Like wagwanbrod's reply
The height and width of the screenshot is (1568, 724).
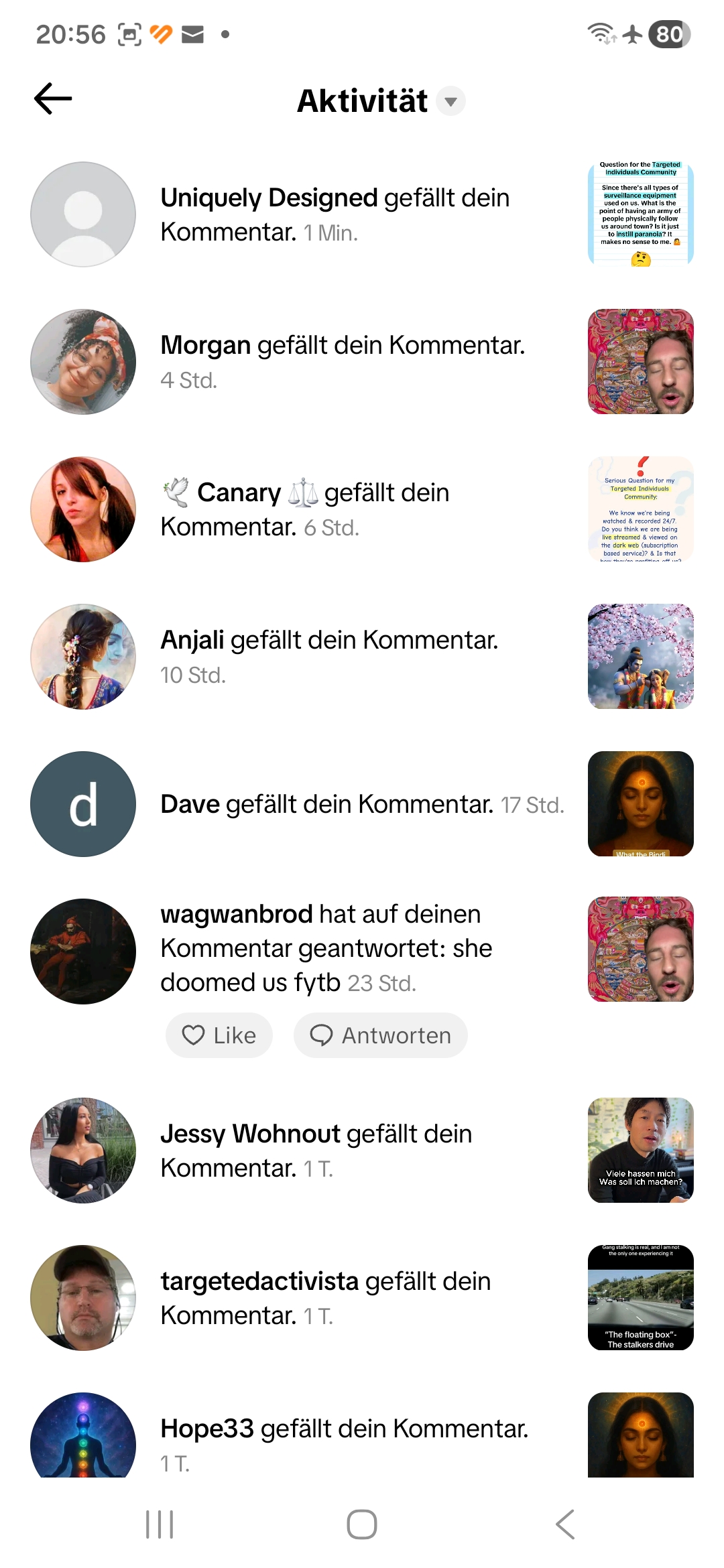point(219,1035)
